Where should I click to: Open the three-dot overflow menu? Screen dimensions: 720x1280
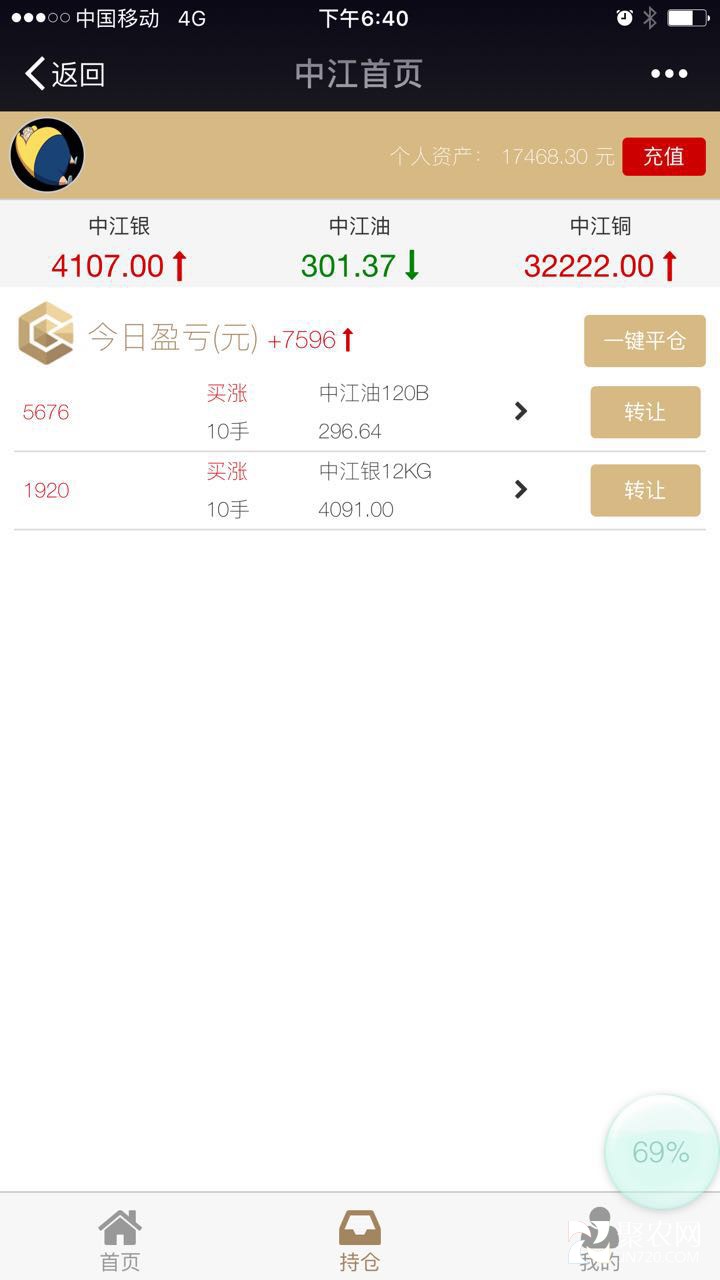click(x=669, y=74)
